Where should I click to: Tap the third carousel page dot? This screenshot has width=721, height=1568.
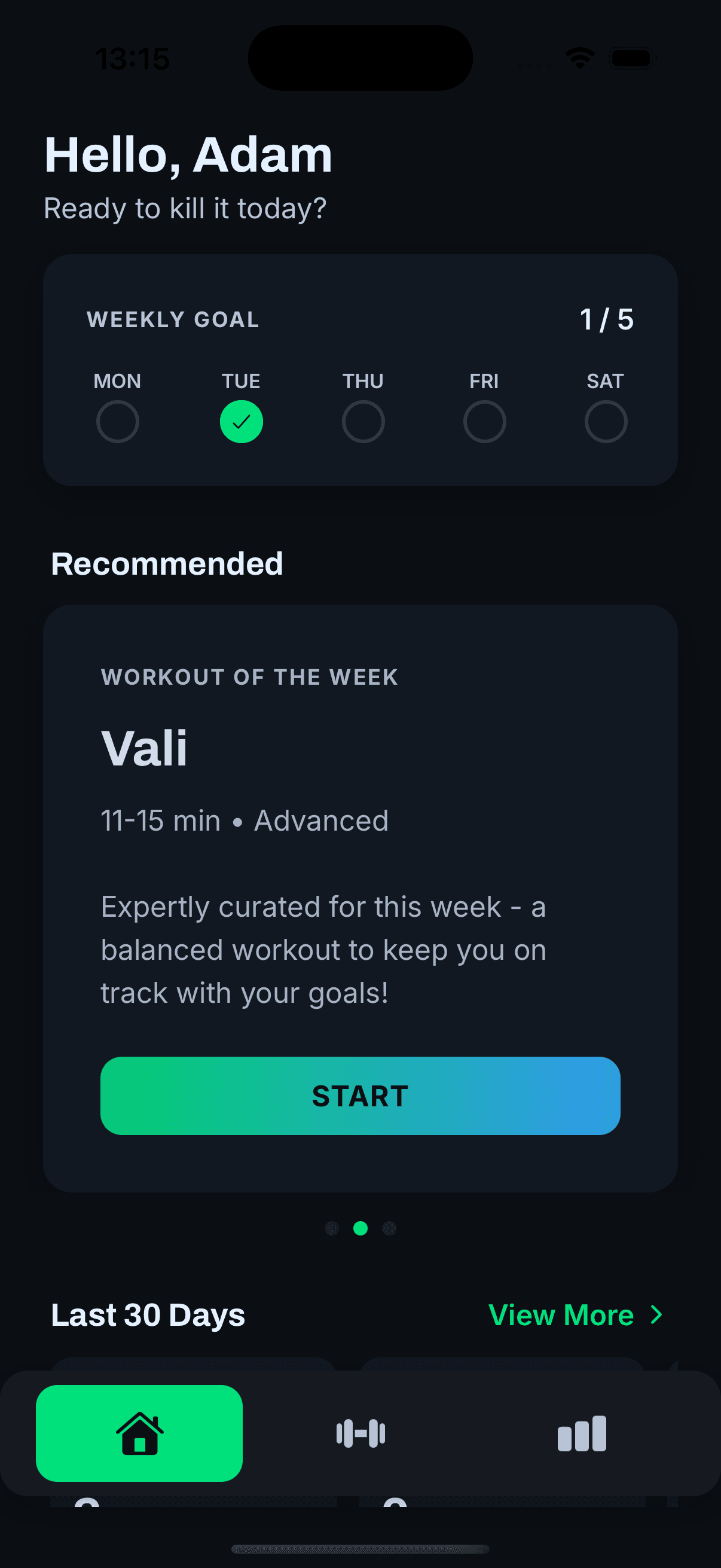pos(389,1228)
